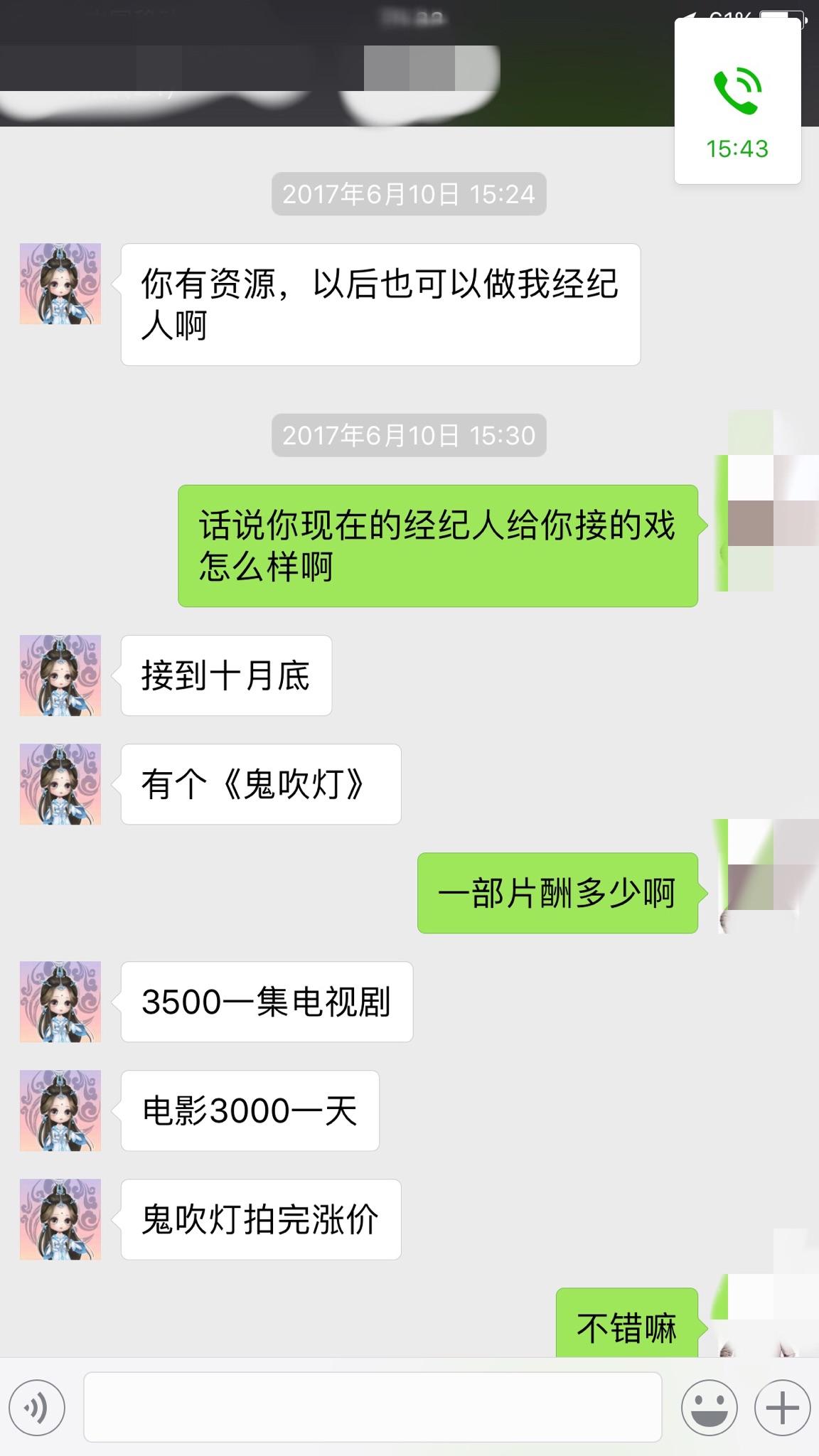Open the plus attachment menu
Screen dimensions: 819x1456
coord(781,1407)
